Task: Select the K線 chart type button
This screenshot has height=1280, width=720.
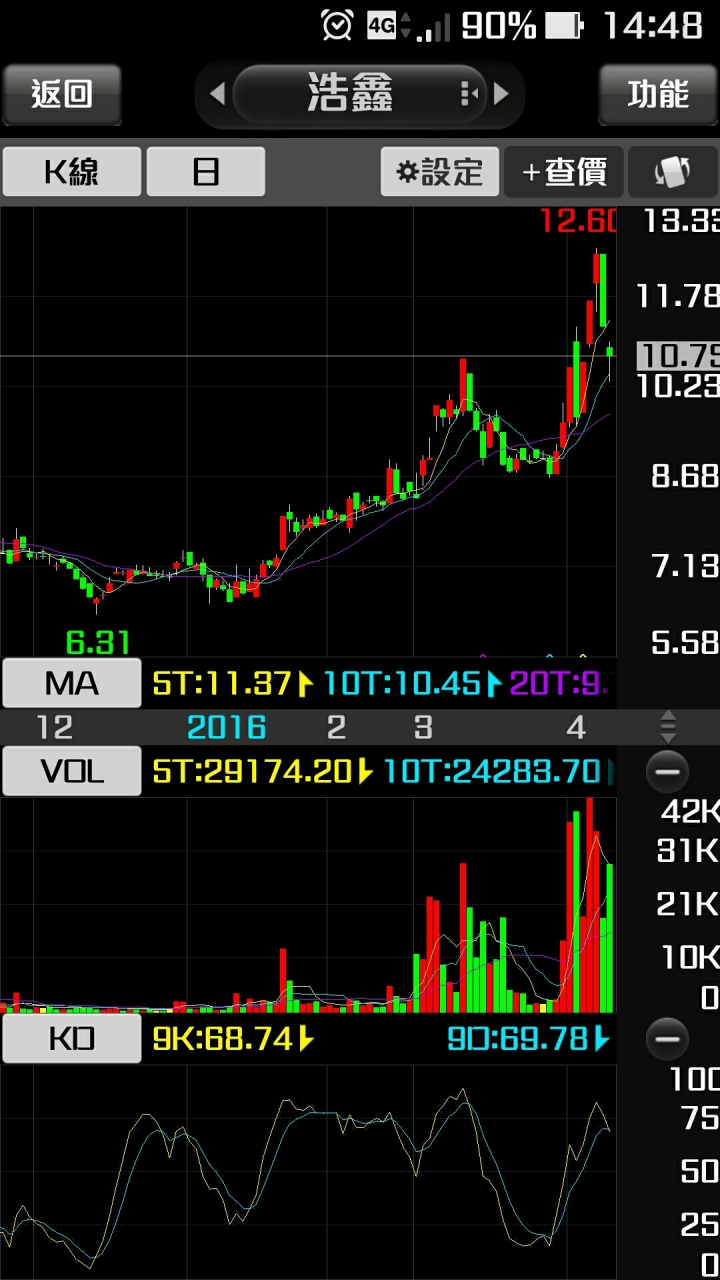Action: pos(71,172)
